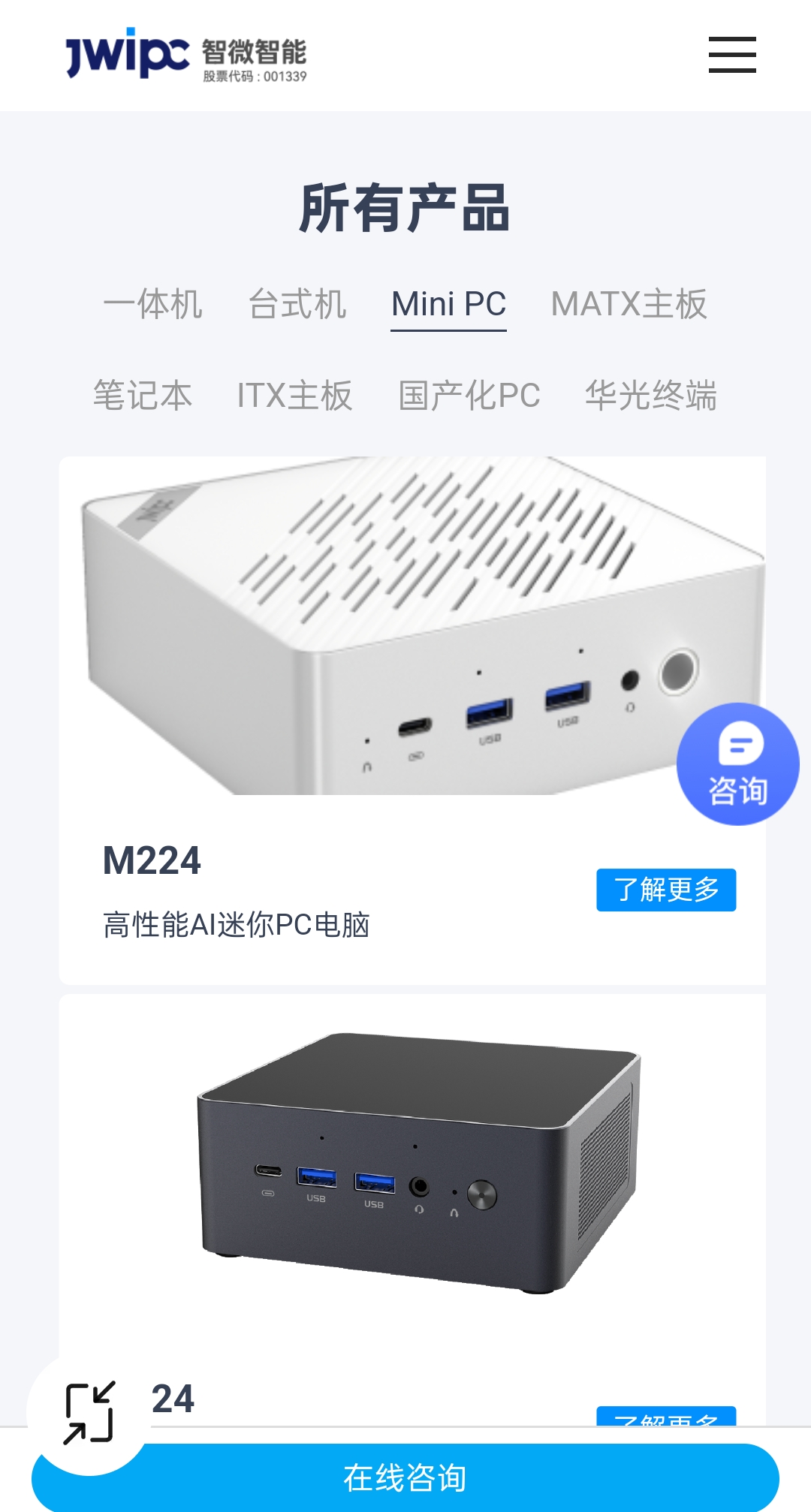The height and width of the screenshot is (1512, 811).
Task: Open the 笔记本 category
Action: coord(143,396)
